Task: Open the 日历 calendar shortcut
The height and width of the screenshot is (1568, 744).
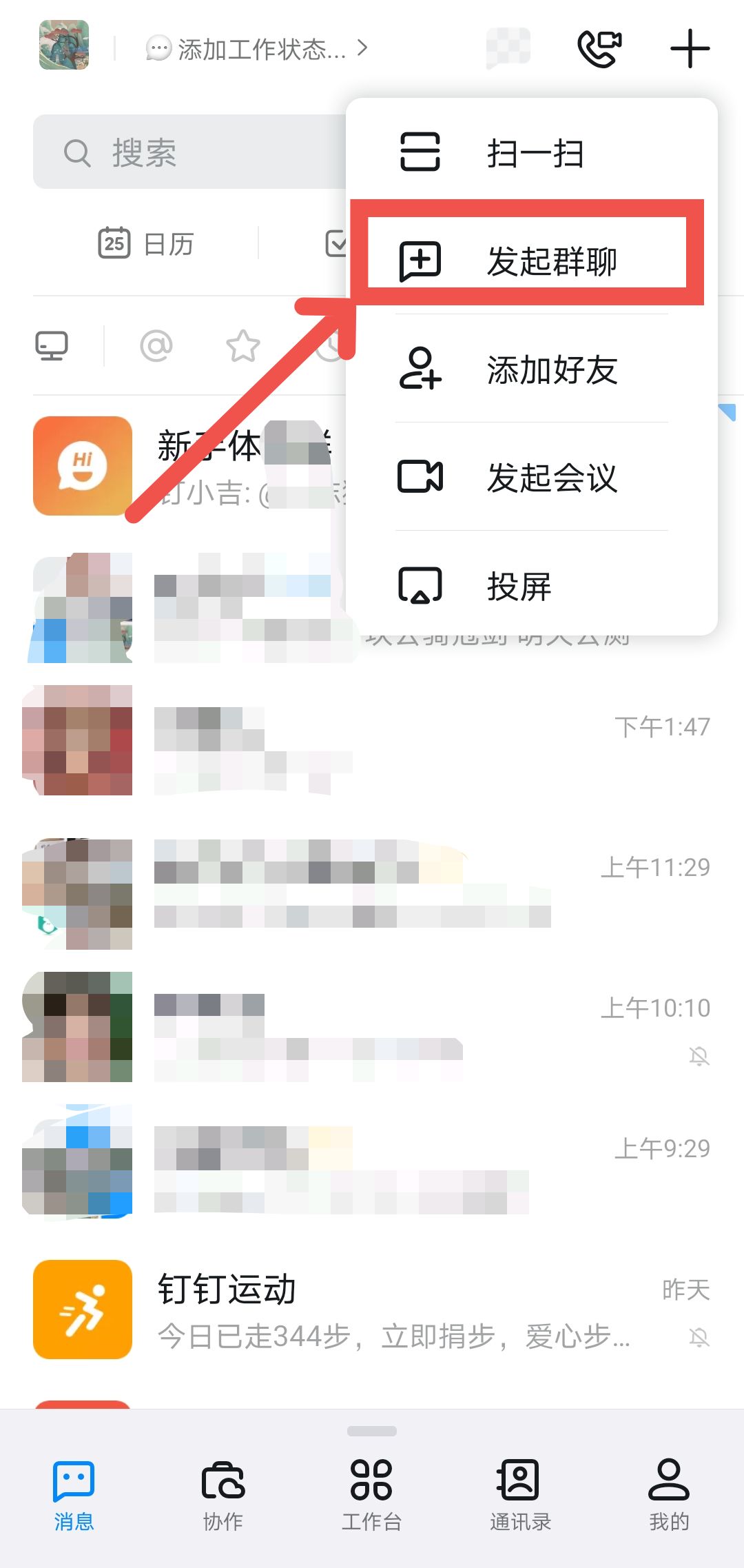Action: pos(146,243)
